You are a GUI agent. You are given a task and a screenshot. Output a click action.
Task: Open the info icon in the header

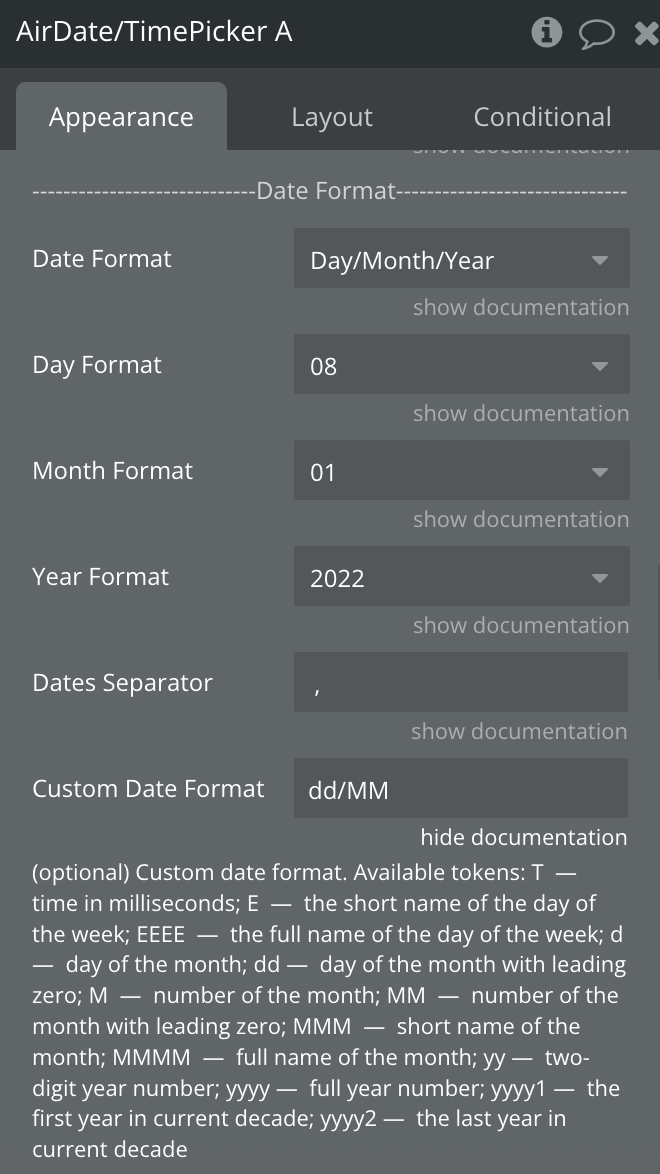(x=547, y=32)
